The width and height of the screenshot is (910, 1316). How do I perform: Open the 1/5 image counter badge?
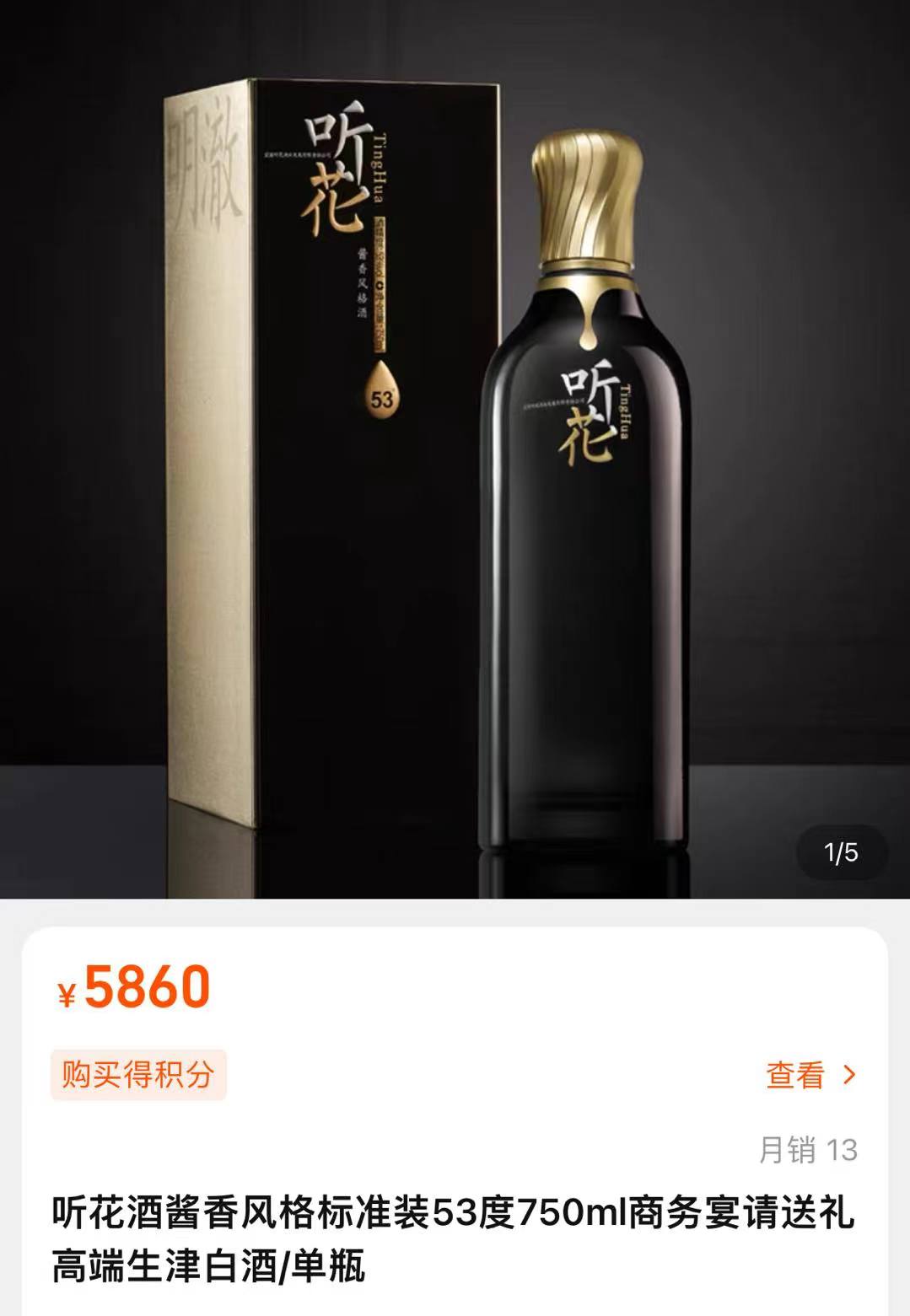[x=843, y=854]
